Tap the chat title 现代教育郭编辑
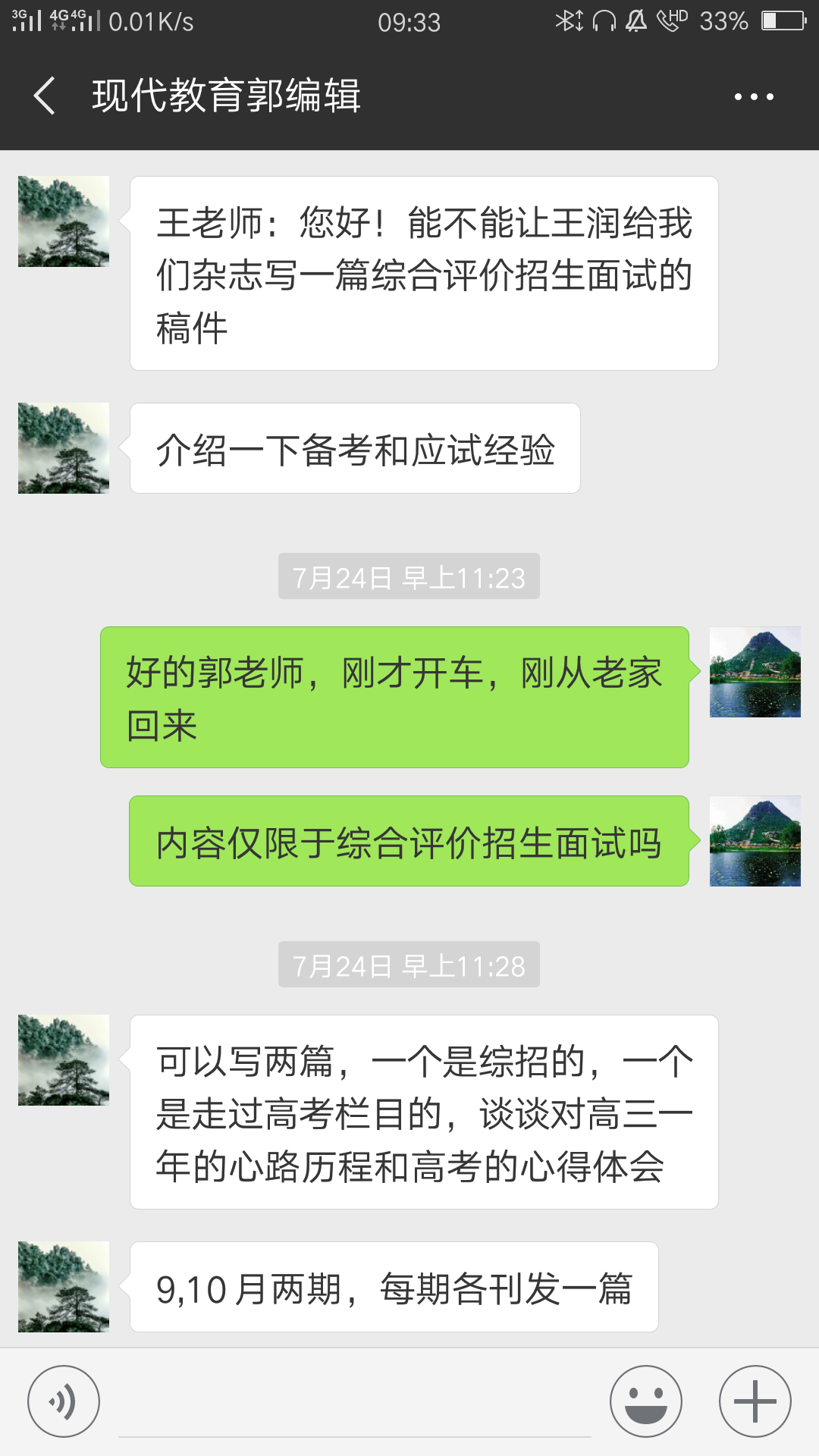 click(x=226, y=96)
